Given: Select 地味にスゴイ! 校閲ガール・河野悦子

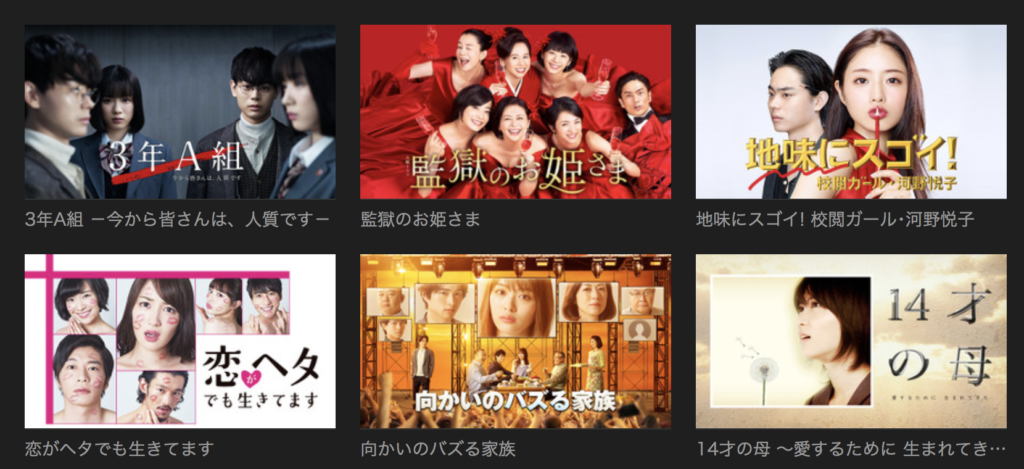Looking at the screenshot, I should click(850, 112).
